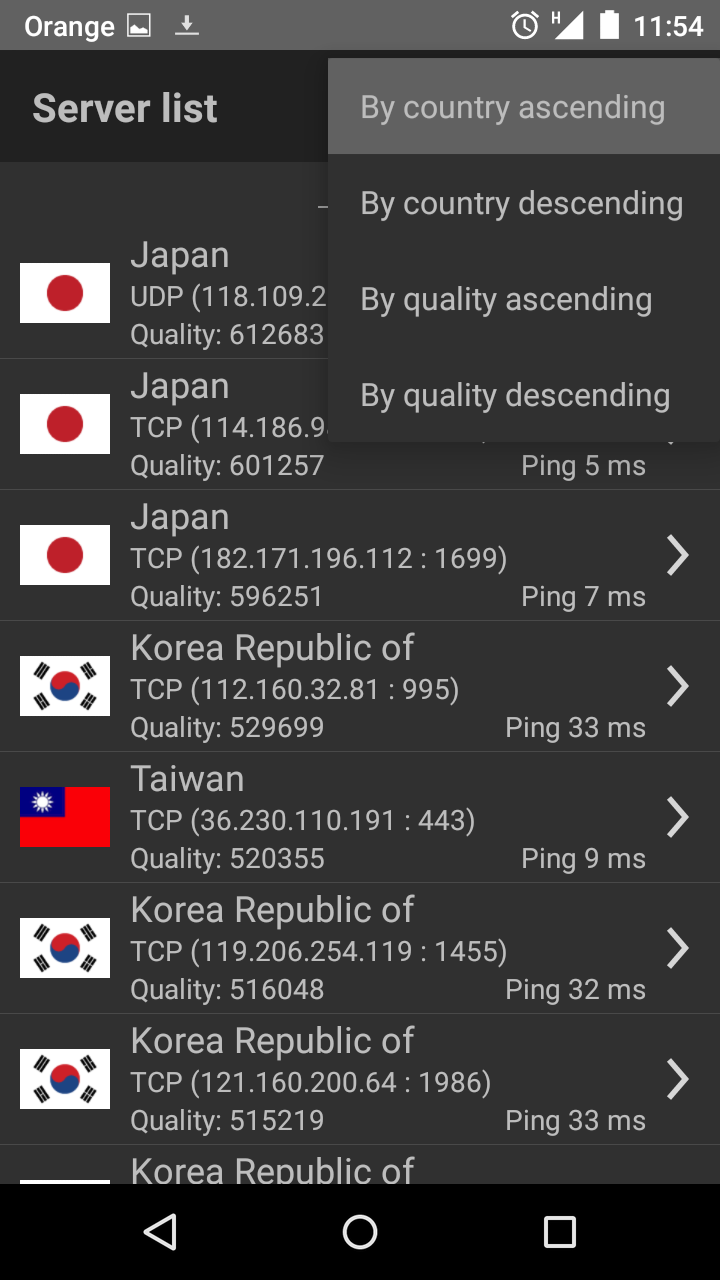
Task: Go back with system back button
Action: 160,1232
